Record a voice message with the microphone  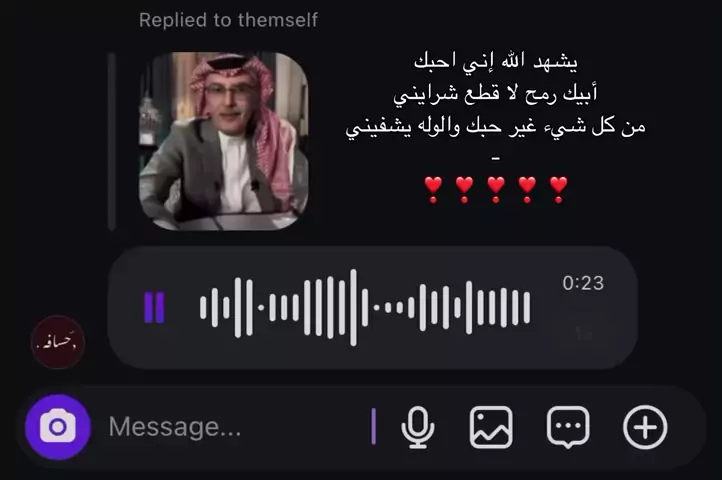coord(418,428)
